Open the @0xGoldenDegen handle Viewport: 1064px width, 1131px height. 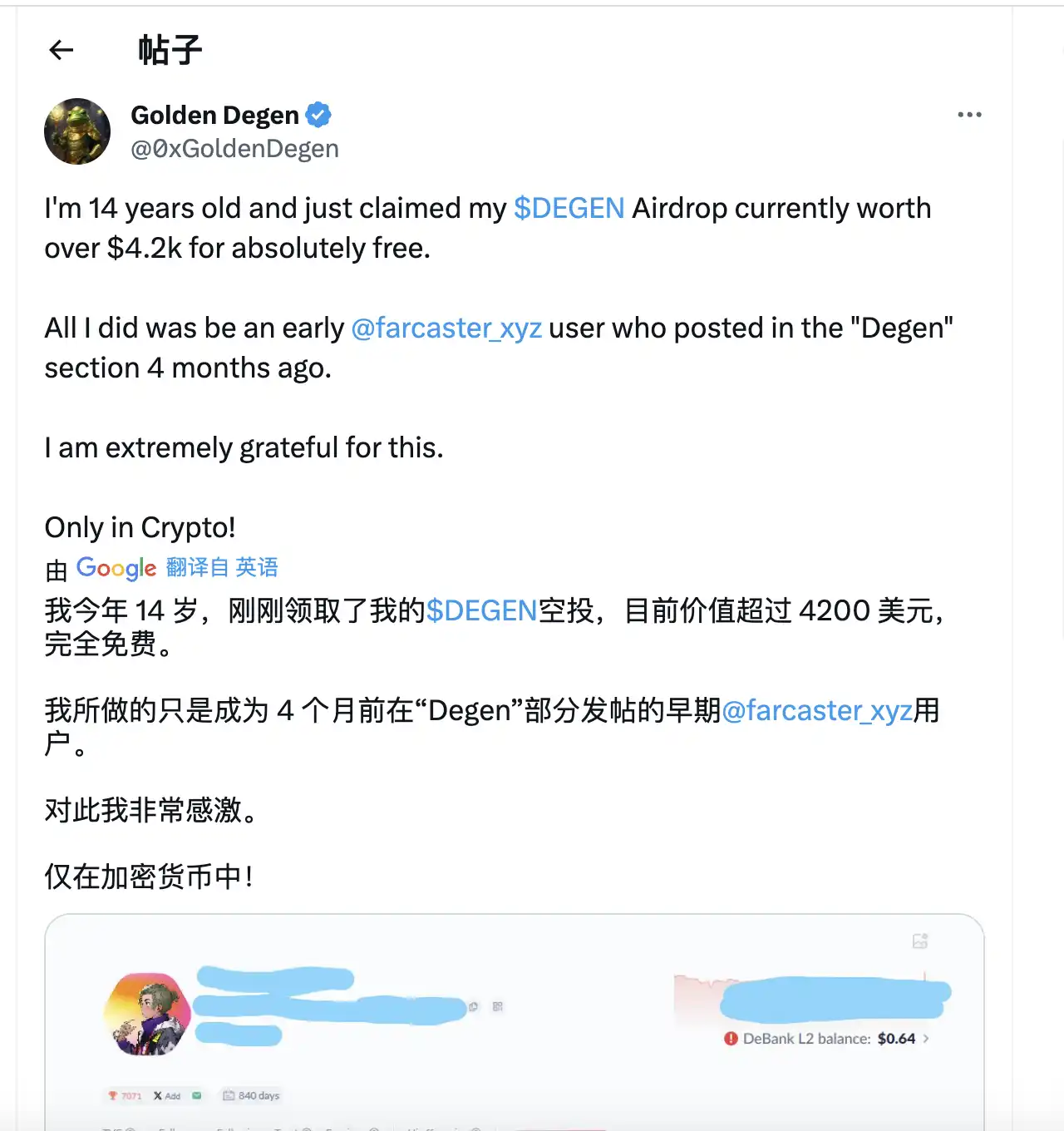[234, 149]
